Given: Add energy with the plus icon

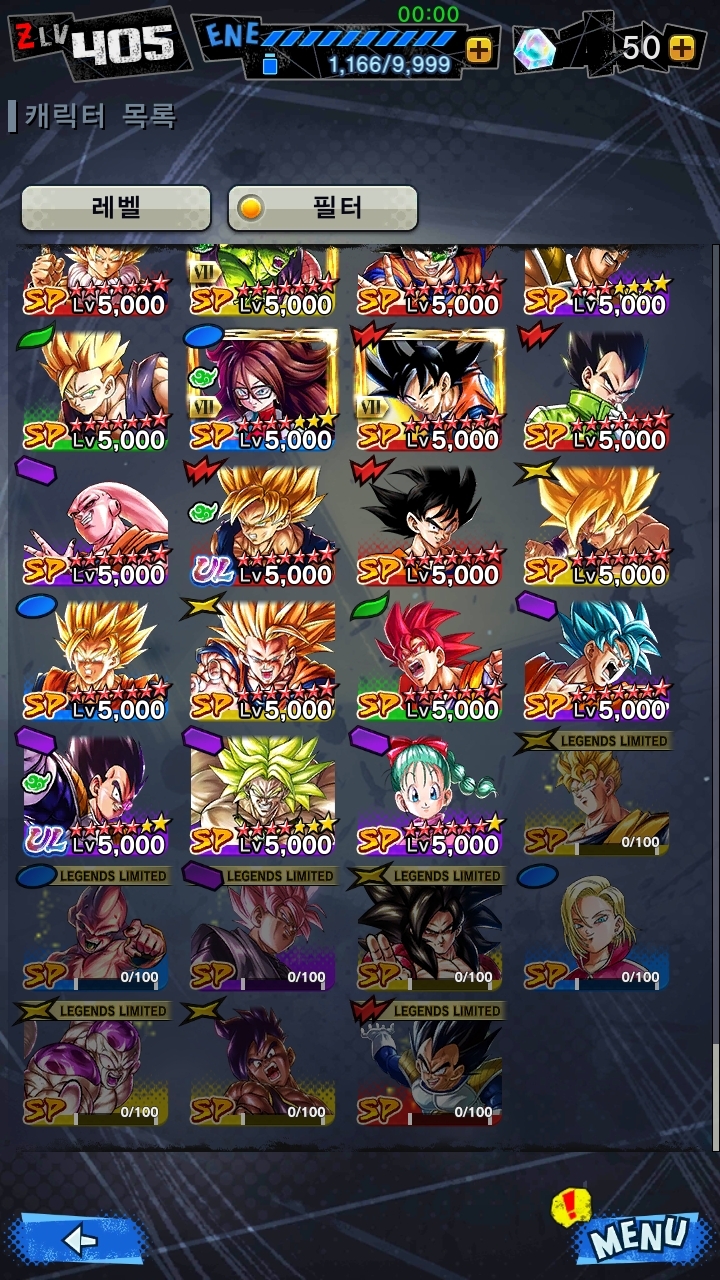Looking at the screenshot, I should point(479,50).
